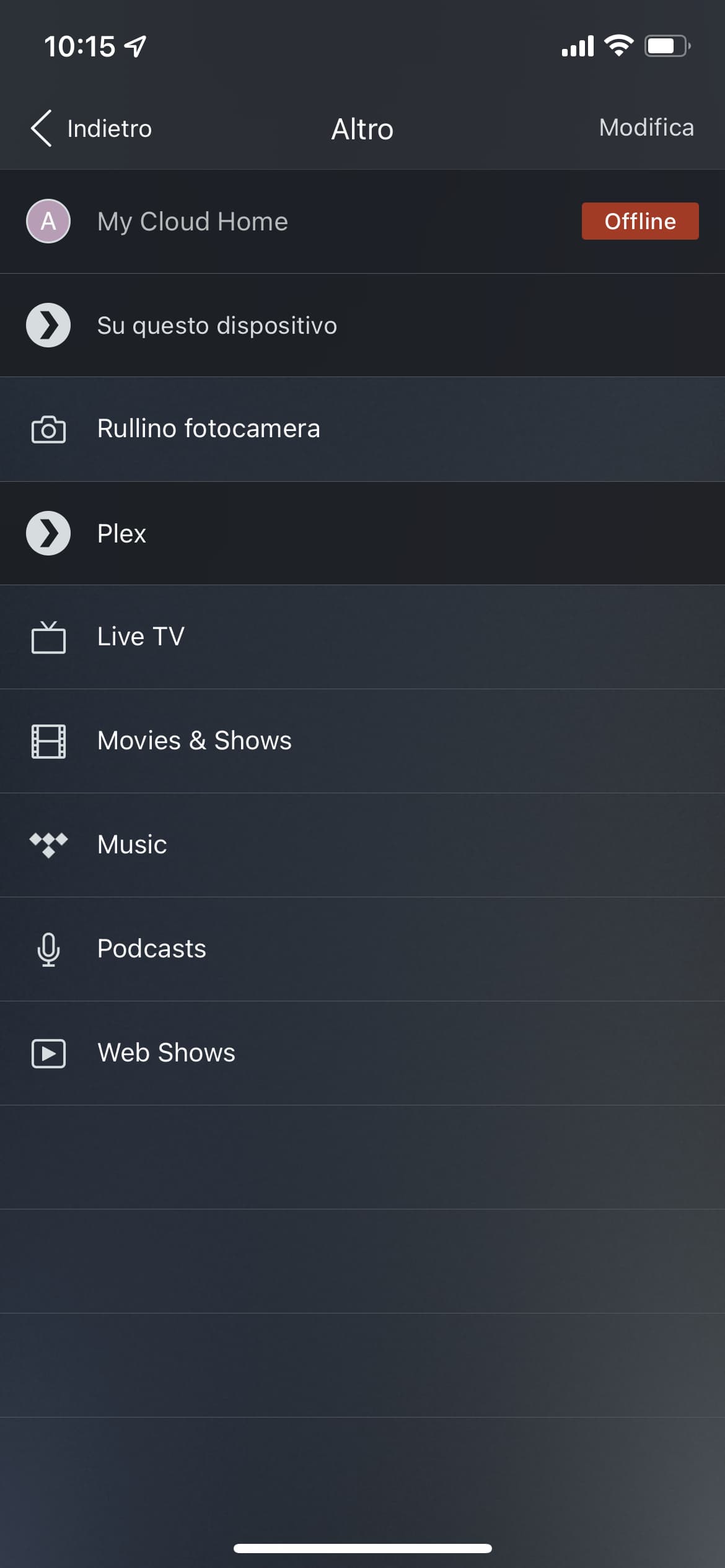This screenshot has height=1568, width=725.
Task: Expand the Plex section
Action: (x=362, y=533)
